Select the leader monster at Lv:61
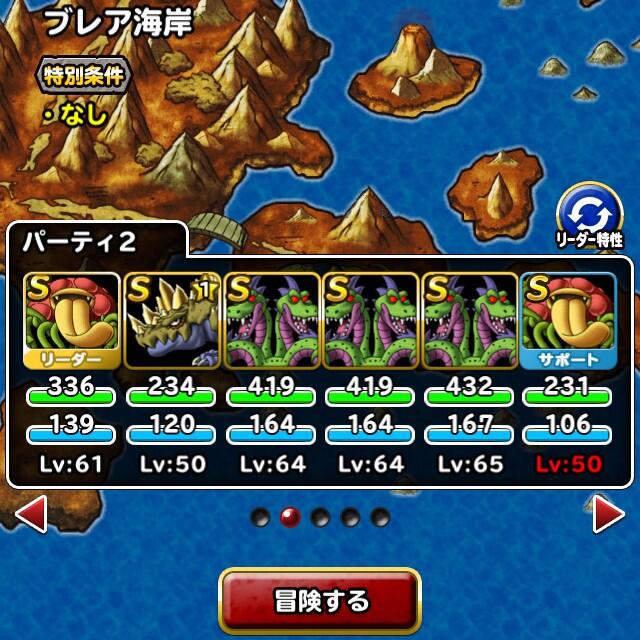This screenshot has height=640, width=640. tap(71, 321)
